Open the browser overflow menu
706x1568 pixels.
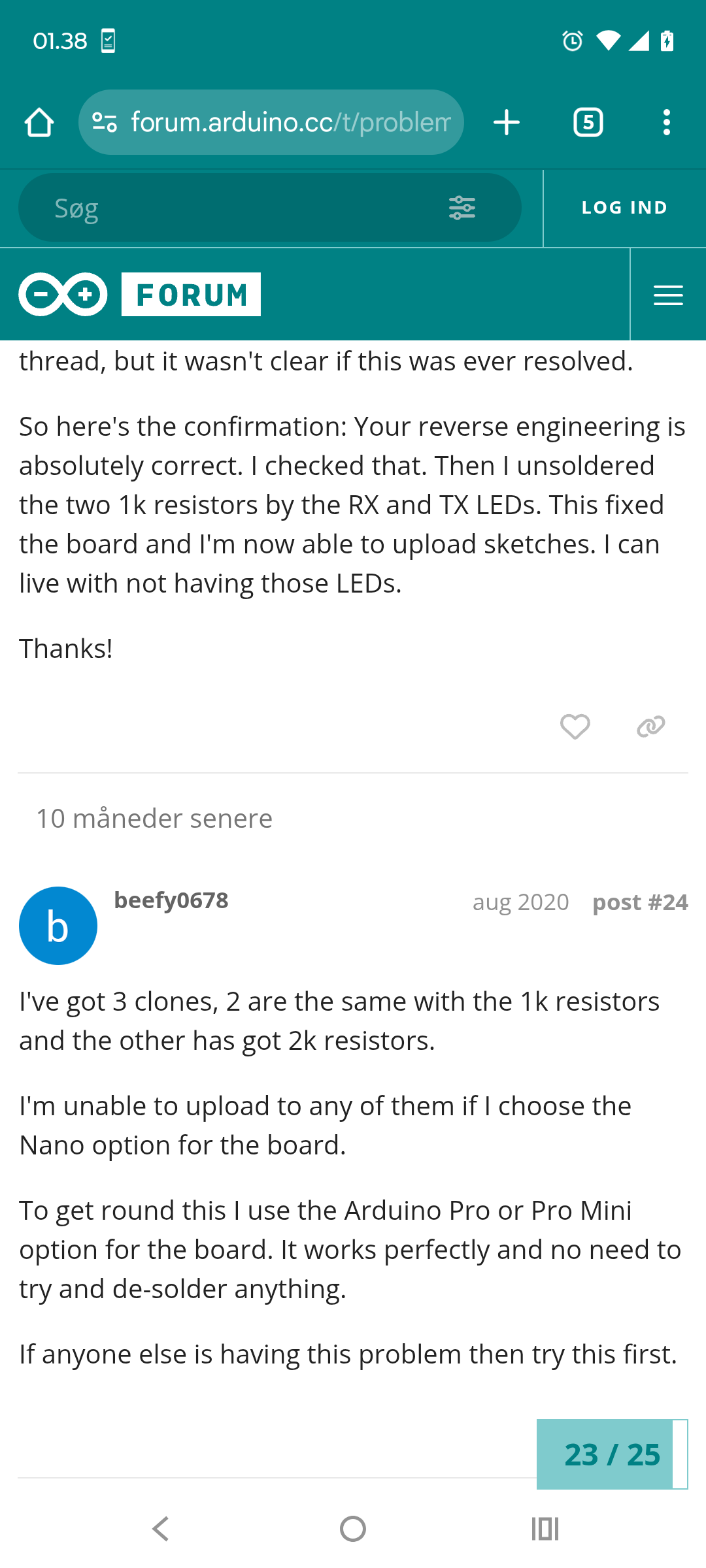(x=667, y=122)
